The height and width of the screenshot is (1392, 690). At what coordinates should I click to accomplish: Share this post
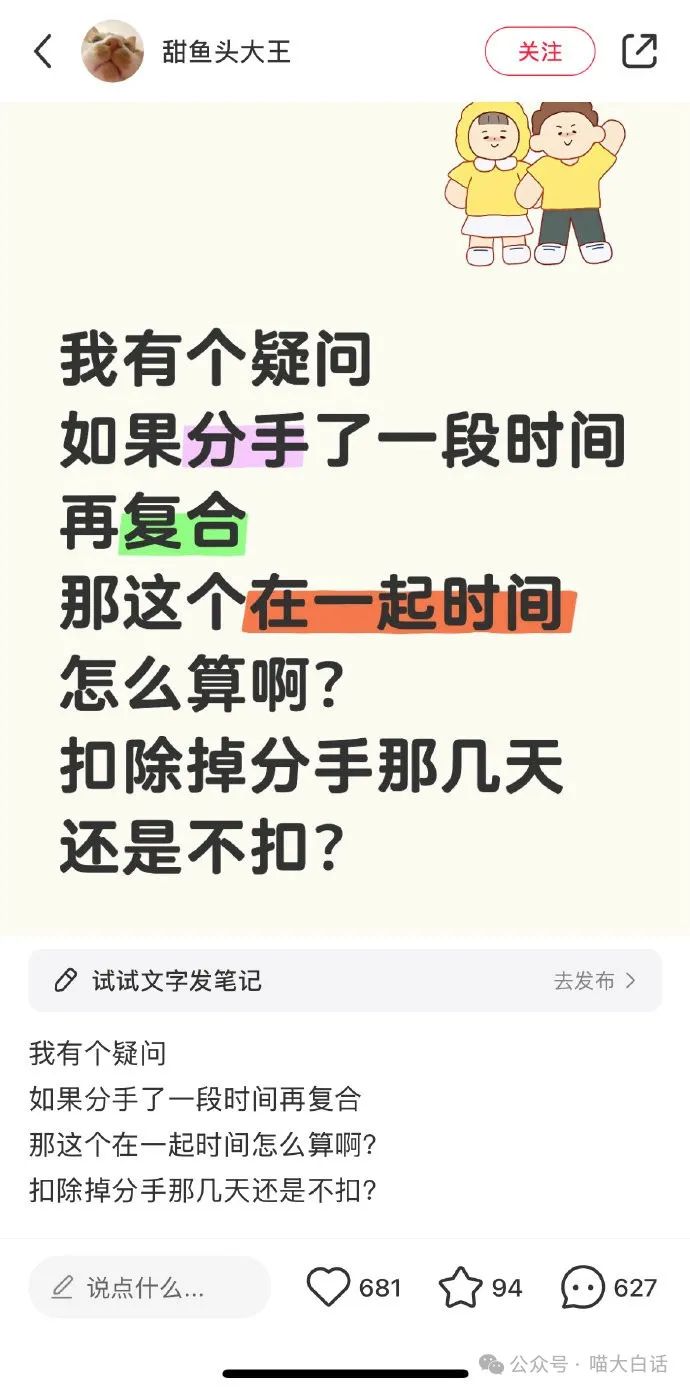click(640, 51)
